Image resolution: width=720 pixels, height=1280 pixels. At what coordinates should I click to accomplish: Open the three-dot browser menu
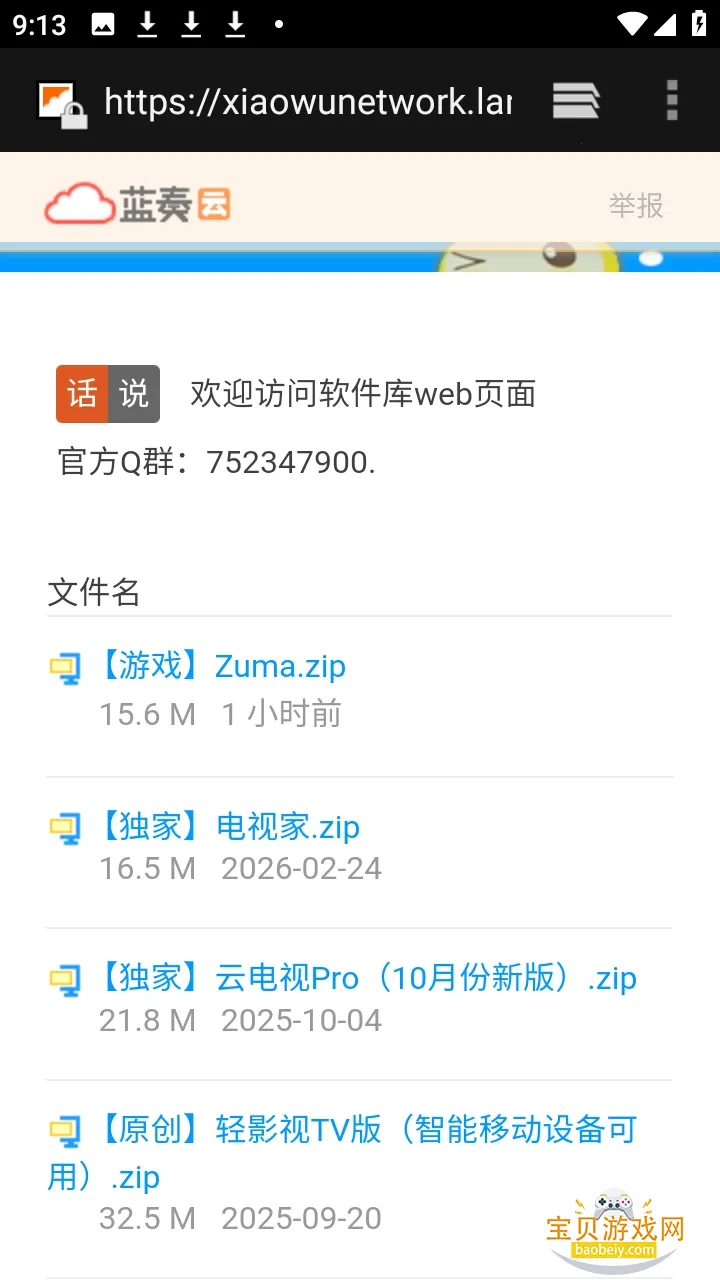pos(670,100)
